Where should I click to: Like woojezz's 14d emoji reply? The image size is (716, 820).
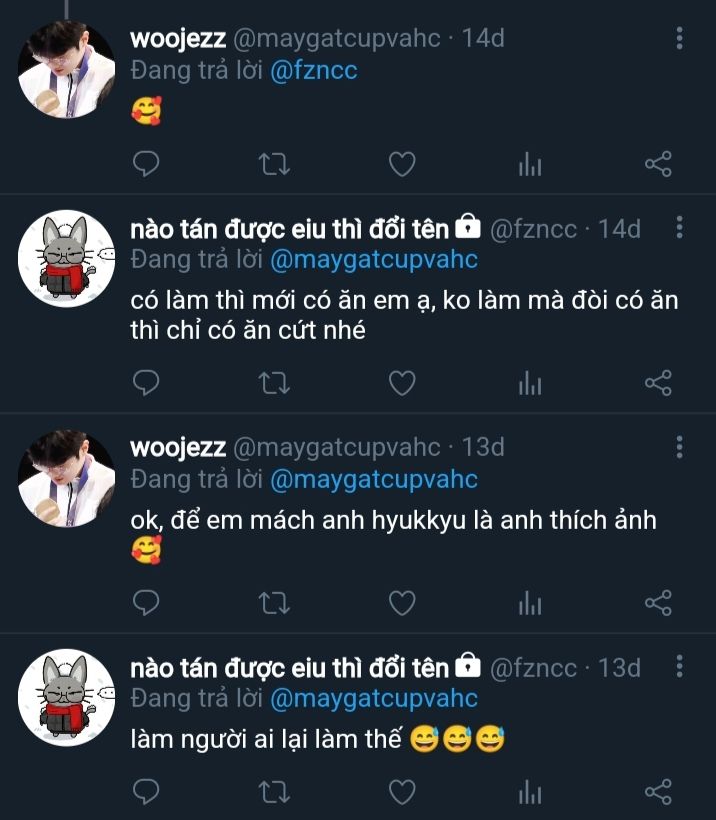pyautogui.click(x=401, y=164)
